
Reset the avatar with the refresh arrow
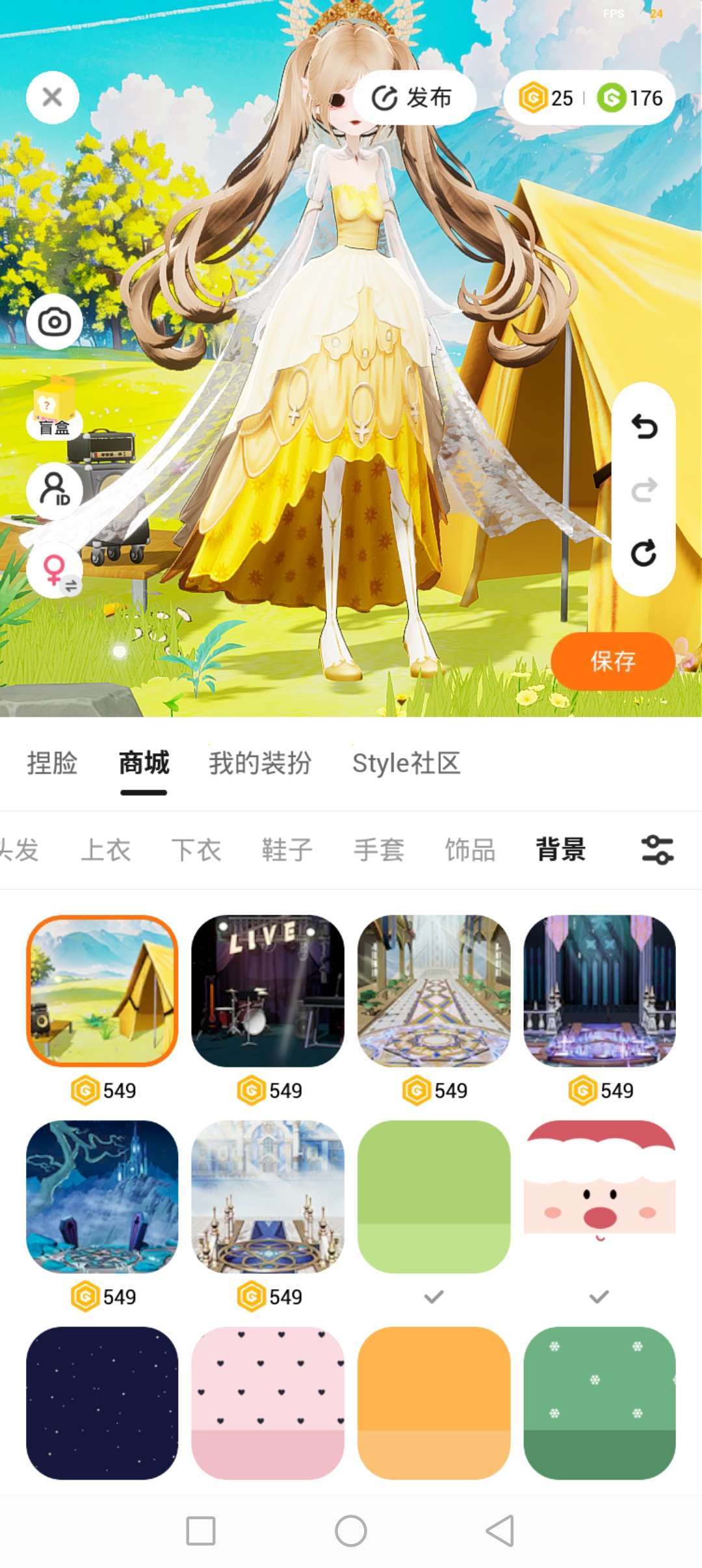[643, 553]
